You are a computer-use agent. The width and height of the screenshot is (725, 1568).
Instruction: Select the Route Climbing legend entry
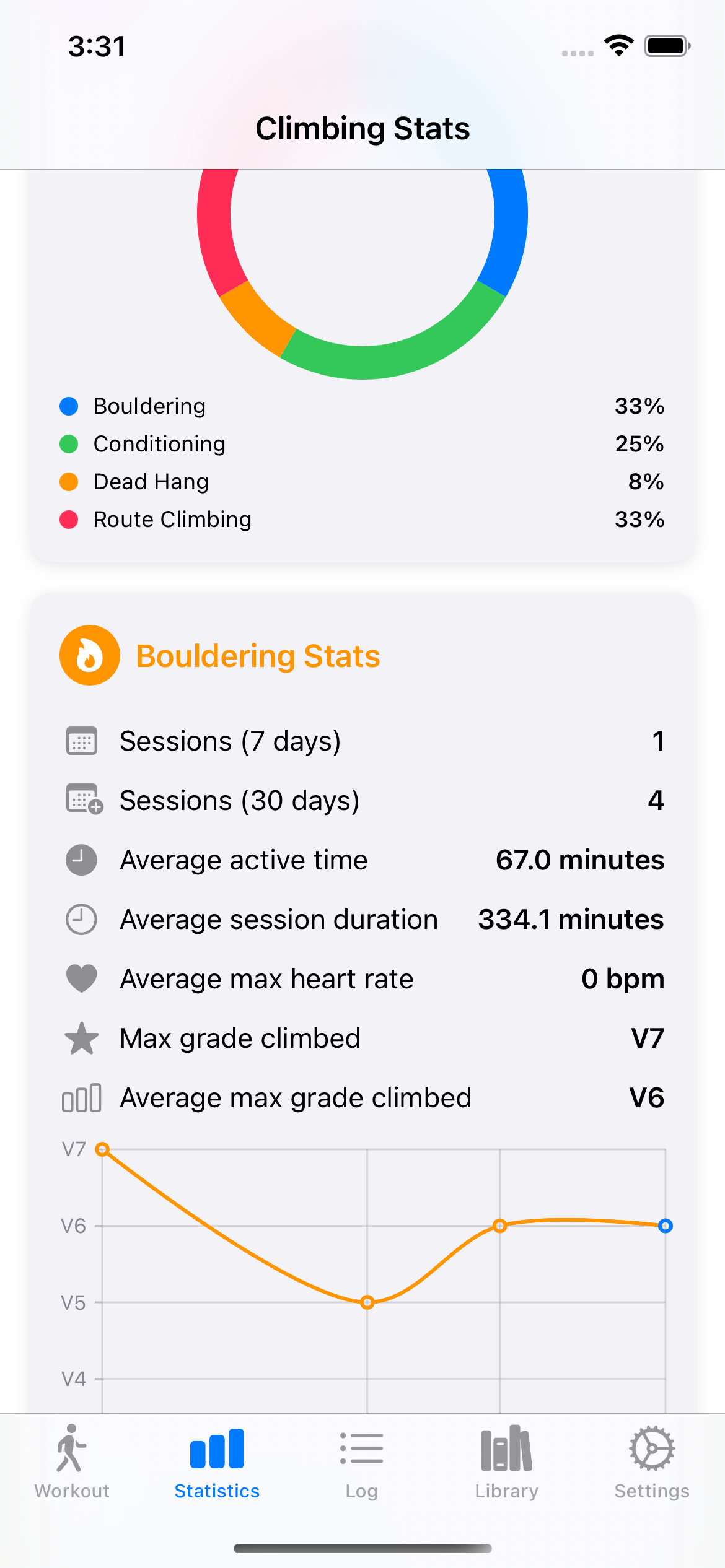172,520
